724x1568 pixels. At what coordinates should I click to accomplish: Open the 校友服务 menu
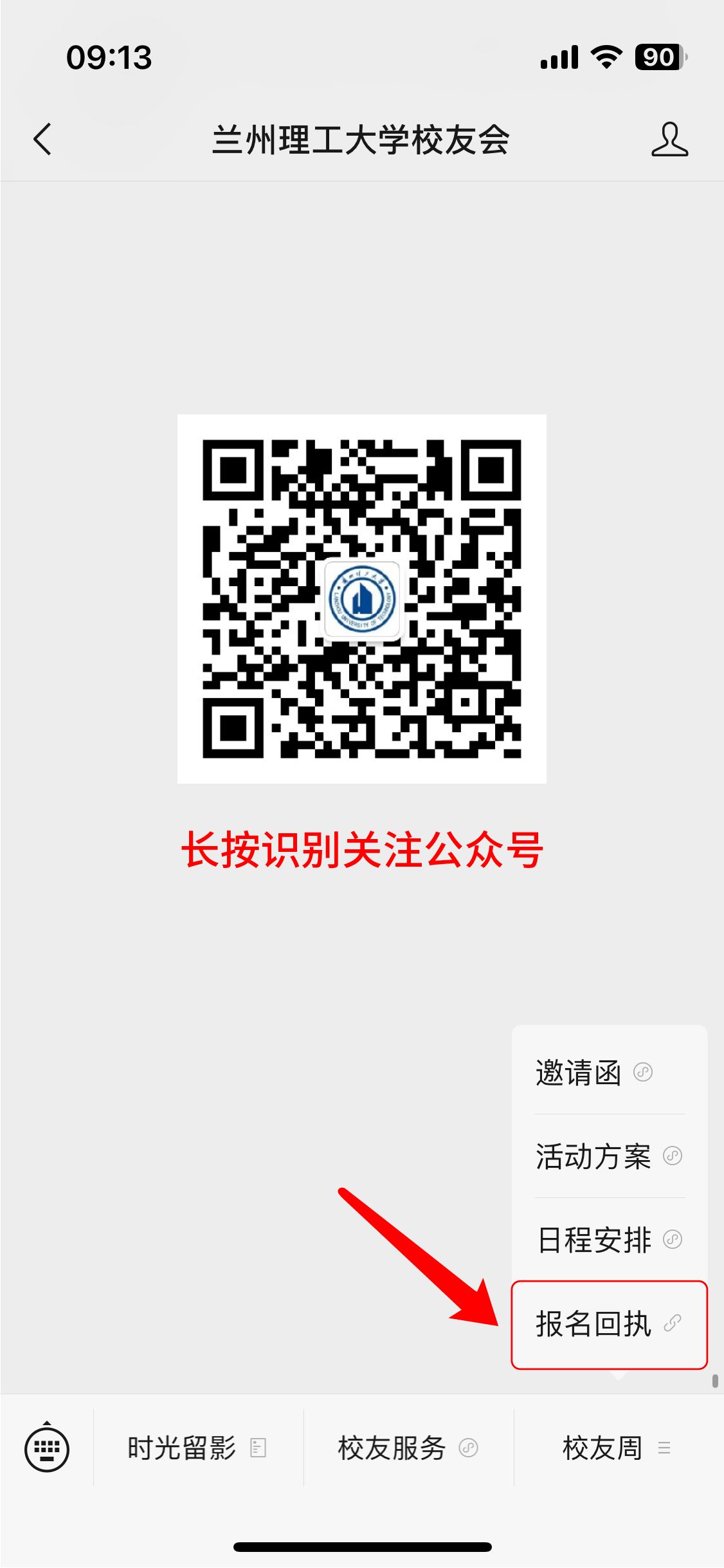click(x=408, y=1448)
